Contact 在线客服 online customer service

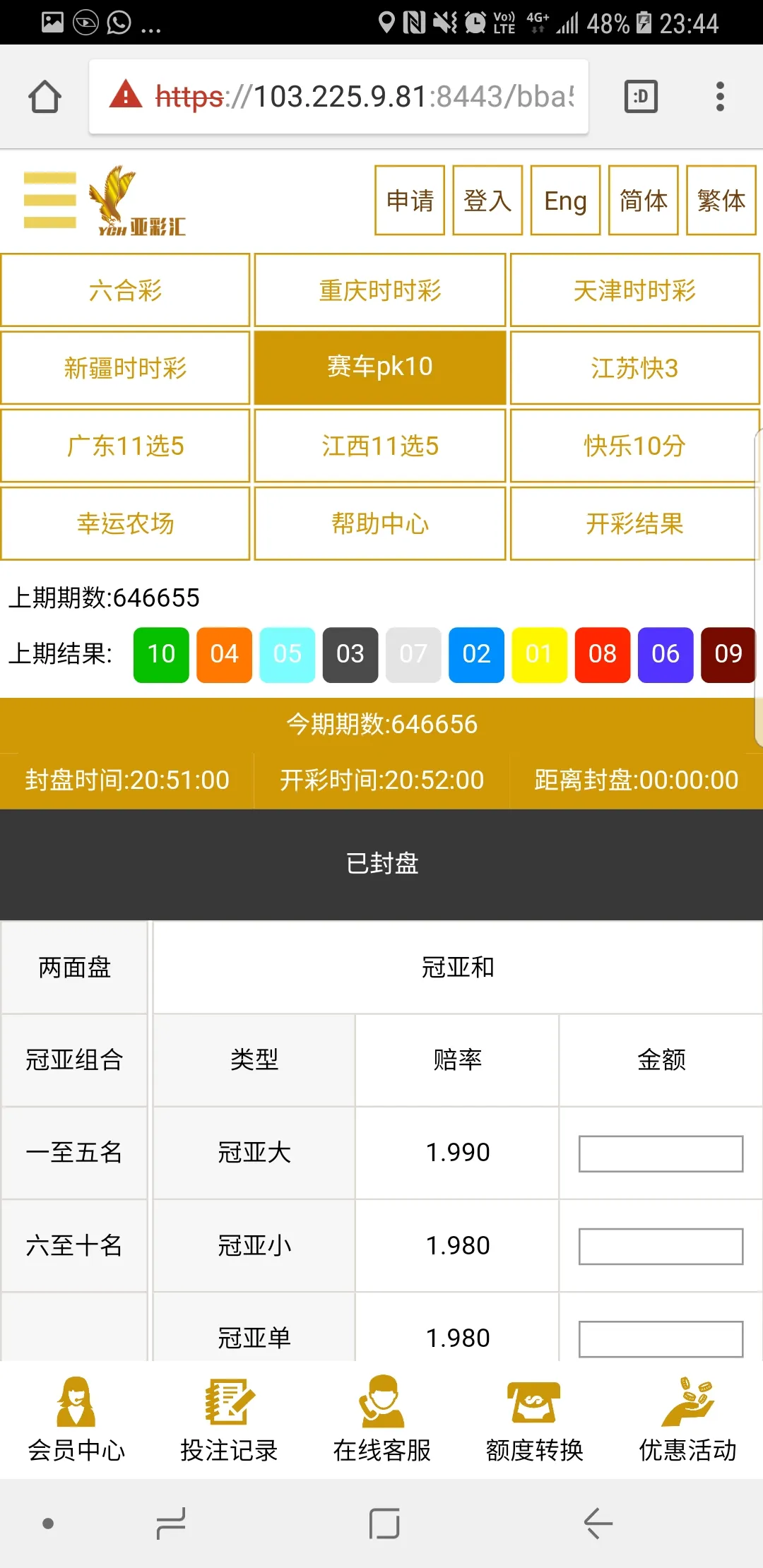(x=381, y=1420)
